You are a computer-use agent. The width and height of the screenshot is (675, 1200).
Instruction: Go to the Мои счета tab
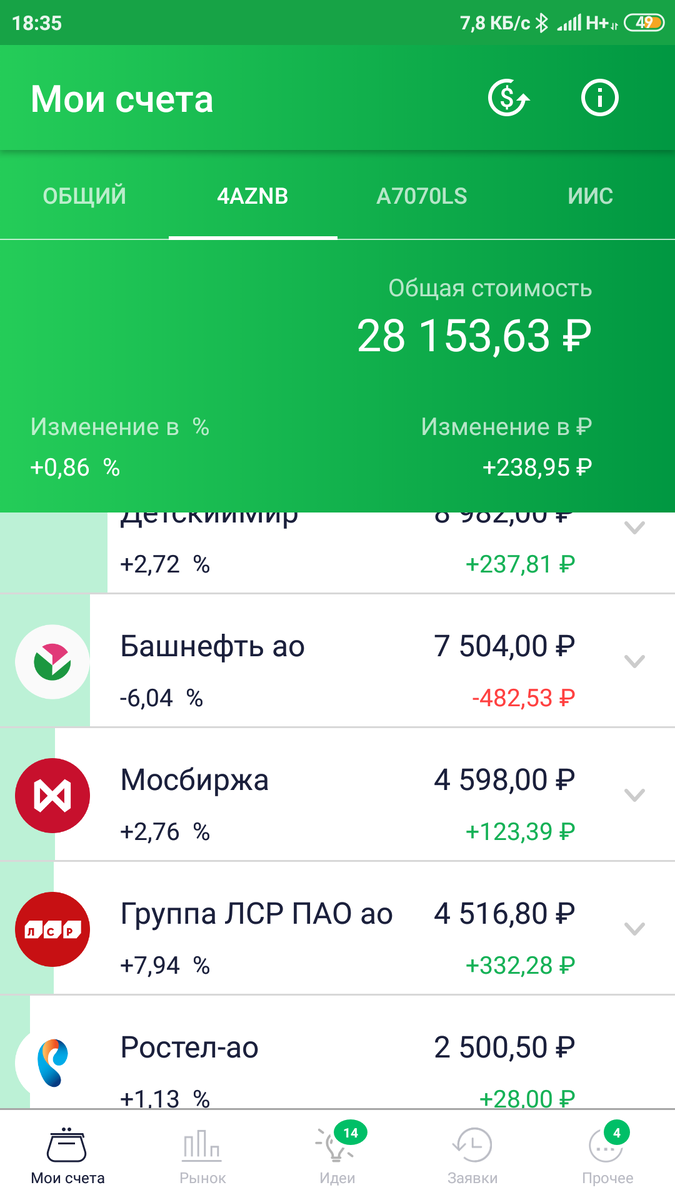[67, 1155]
